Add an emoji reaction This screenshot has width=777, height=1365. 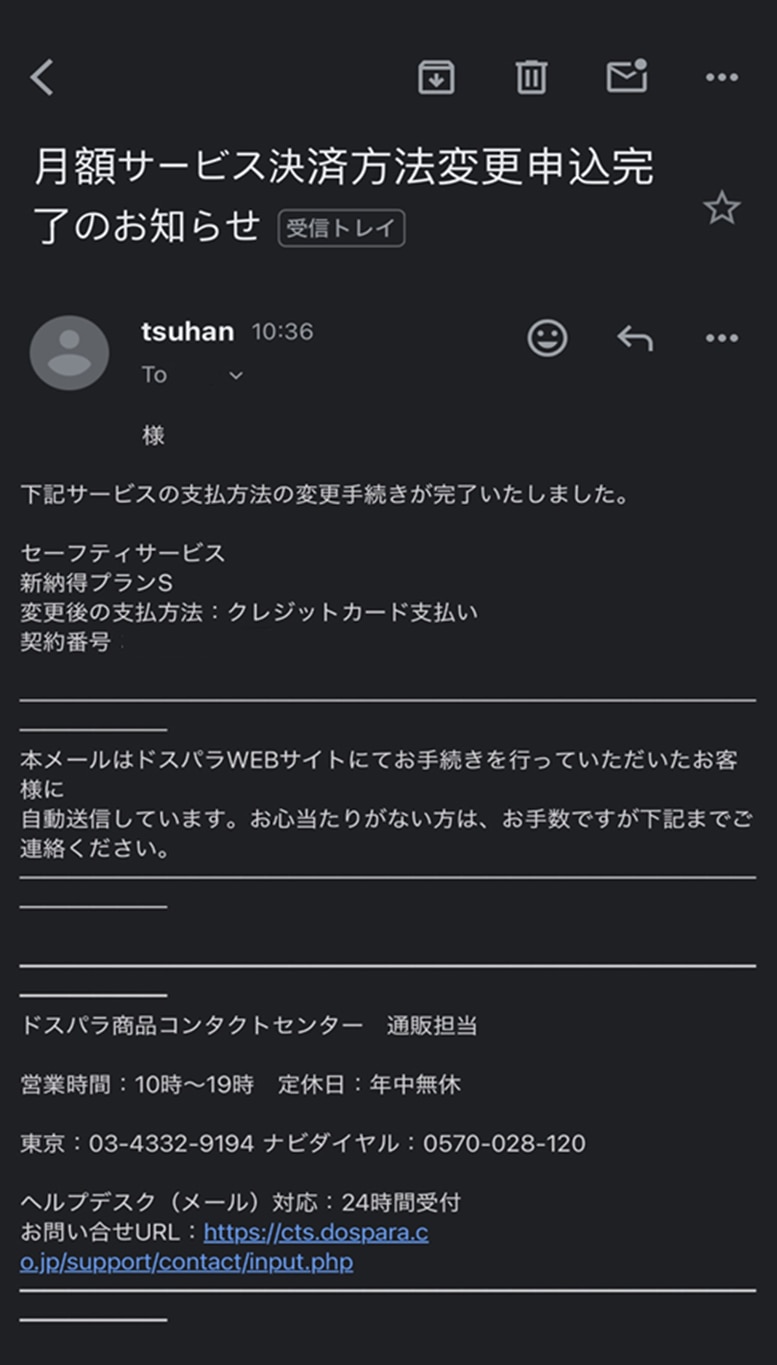tap(547, 338)
